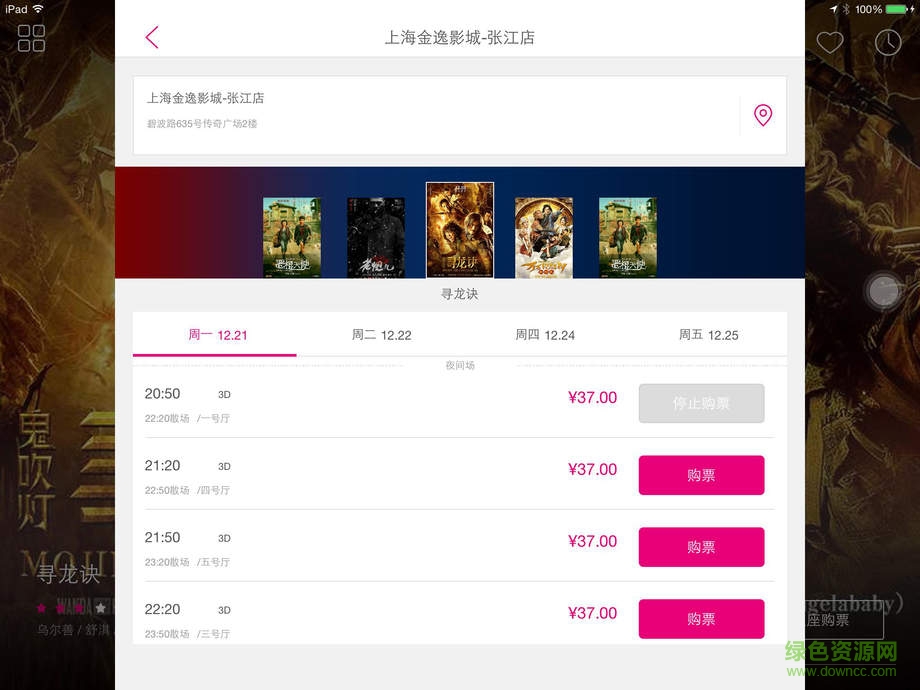Open the grid menu icon
This screenshot has width=920, height=690.
(x=31, y=38)
